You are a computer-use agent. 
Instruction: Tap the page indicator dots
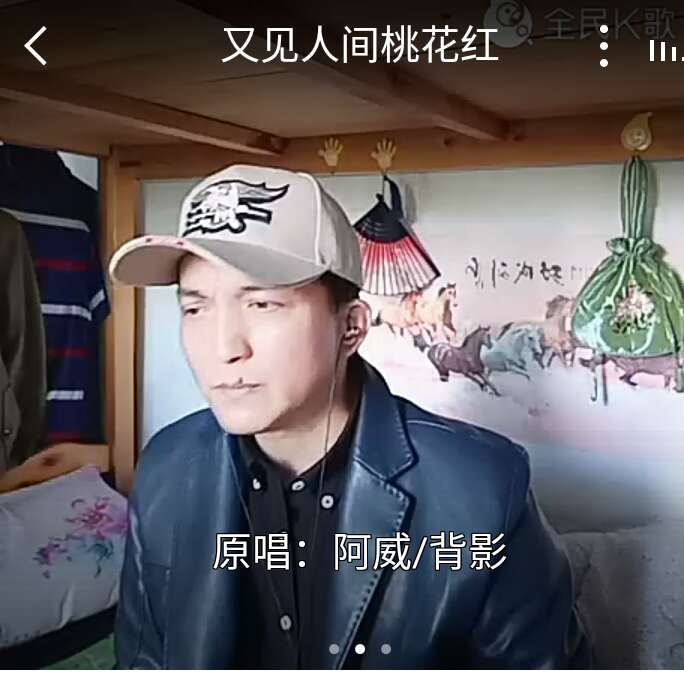360,649
